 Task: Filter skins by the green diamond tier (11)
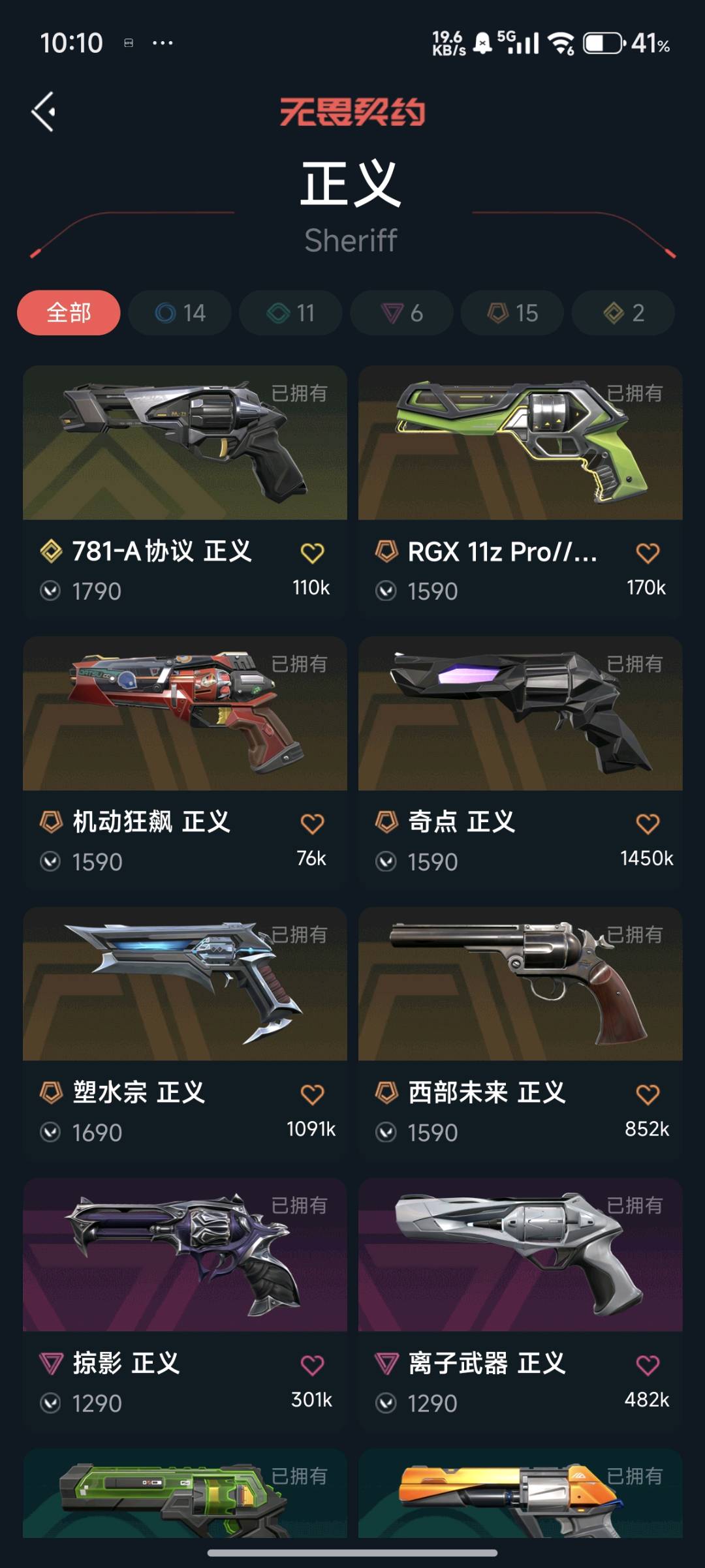[290, 313]
